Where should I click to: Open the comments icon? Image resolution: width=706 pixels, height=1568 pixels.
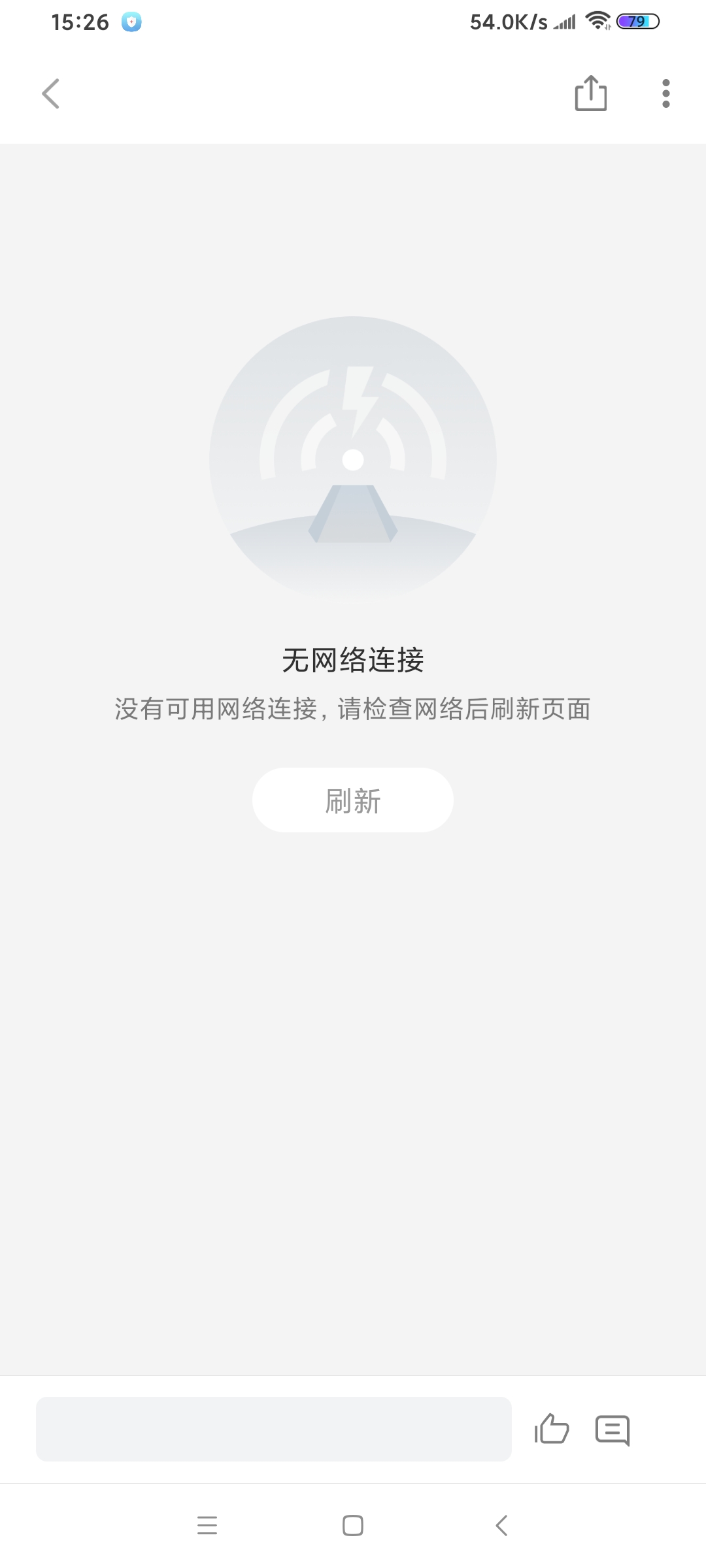[x=613, y=1430]
